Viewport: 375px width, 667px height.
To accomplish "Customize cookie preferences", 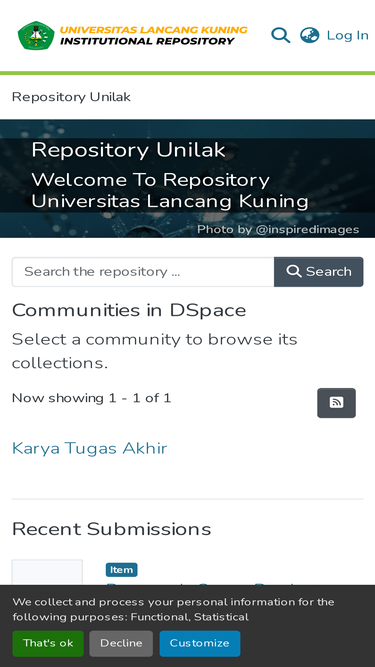I will 200,643.
